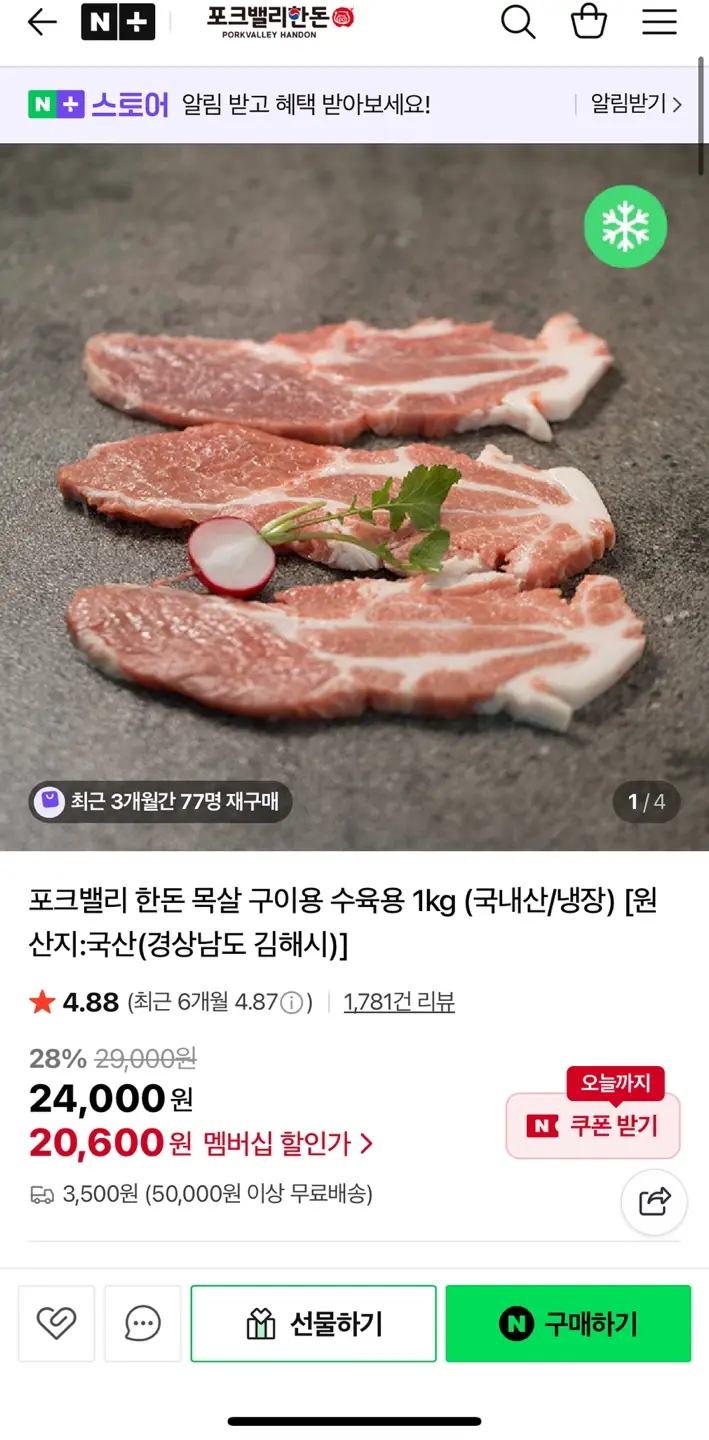This screenshot has width=709, height=1440.
Task: Go back to the previous page
Action: 42,22
